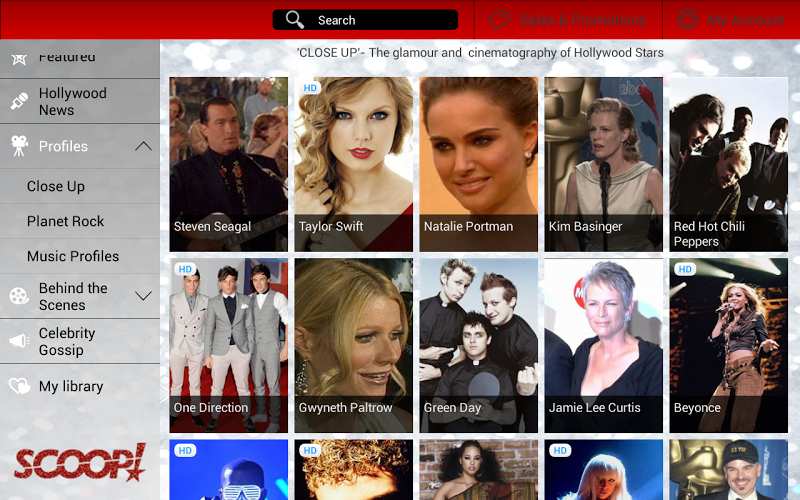This screenshot has height=500, width=800.
Task: View Gwyneth Paltrow profile
Action: 353,345
